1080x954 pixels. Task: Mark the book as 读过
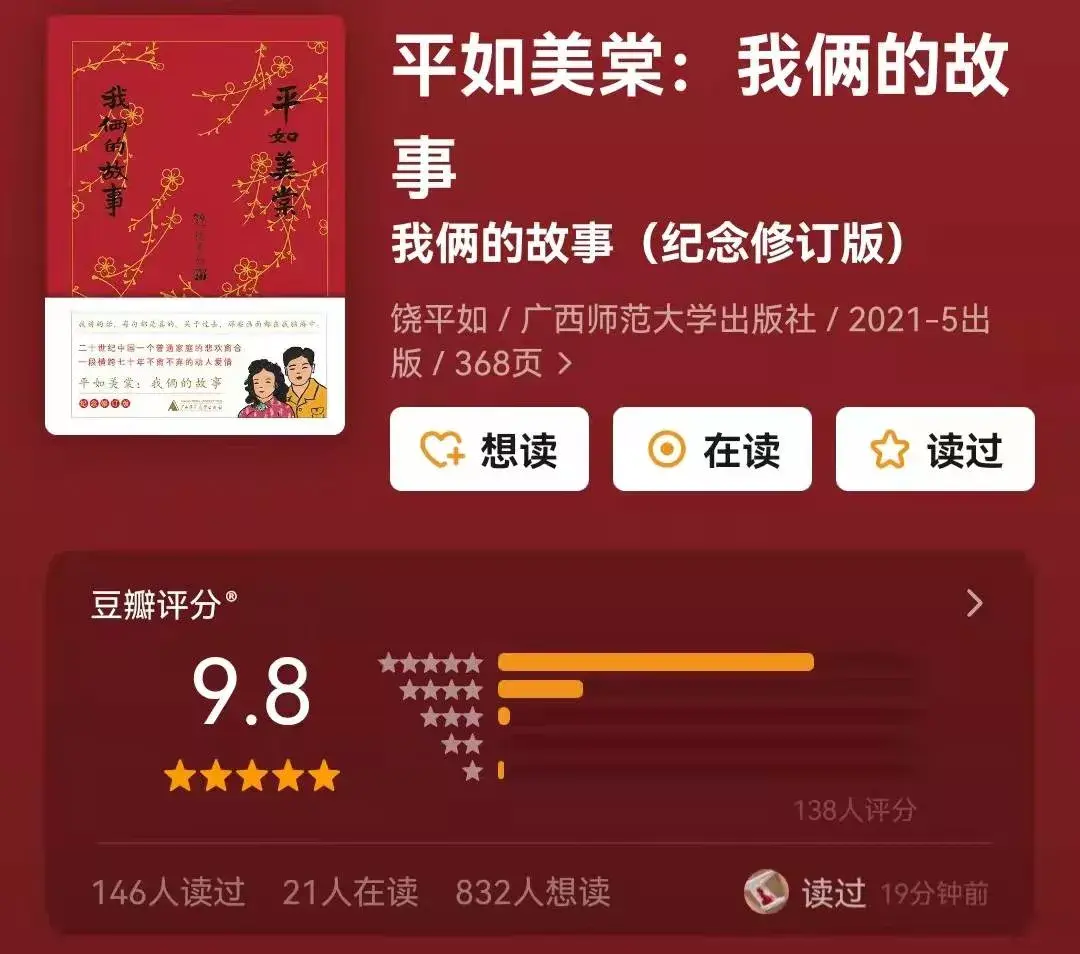click(x=935, y=450)
